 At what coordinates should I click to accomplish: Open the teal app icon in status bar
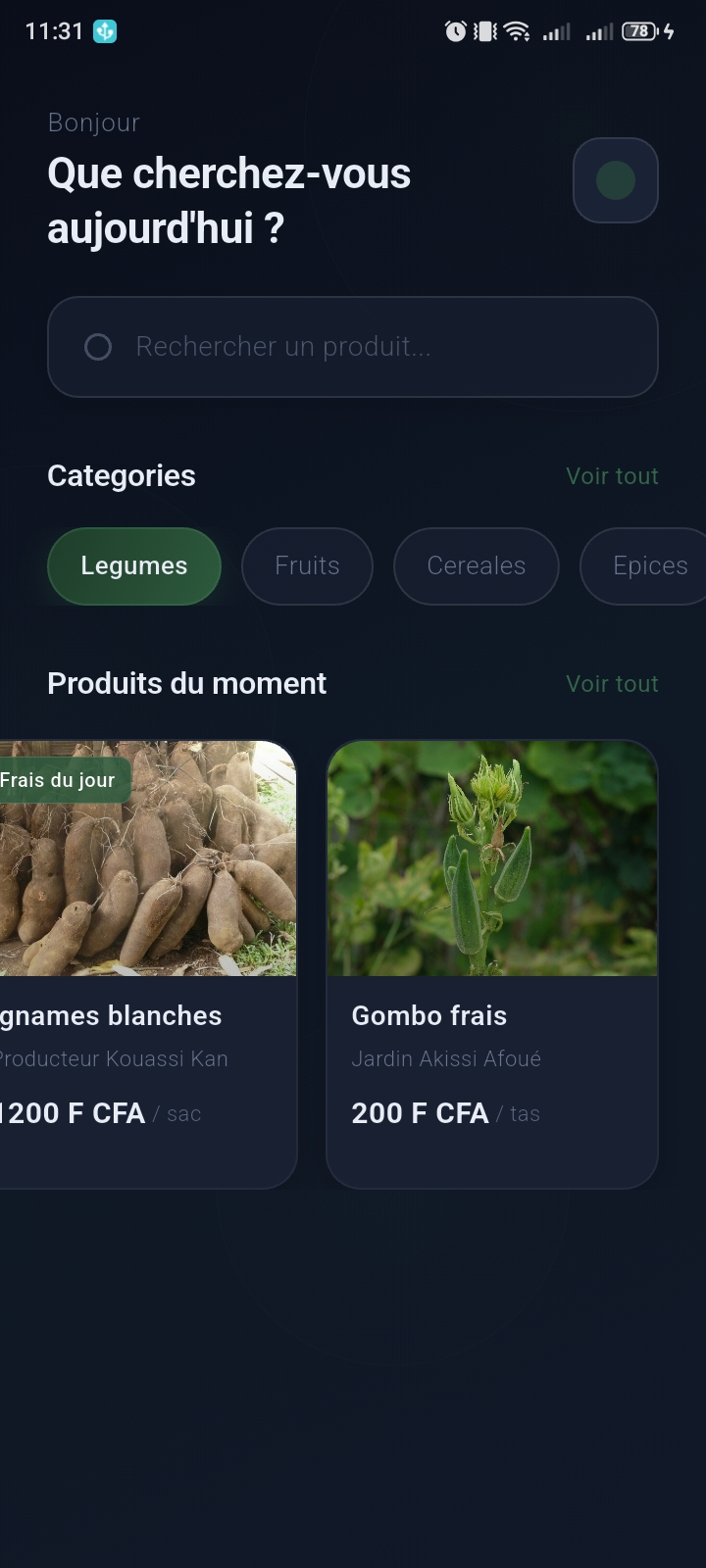107,30
